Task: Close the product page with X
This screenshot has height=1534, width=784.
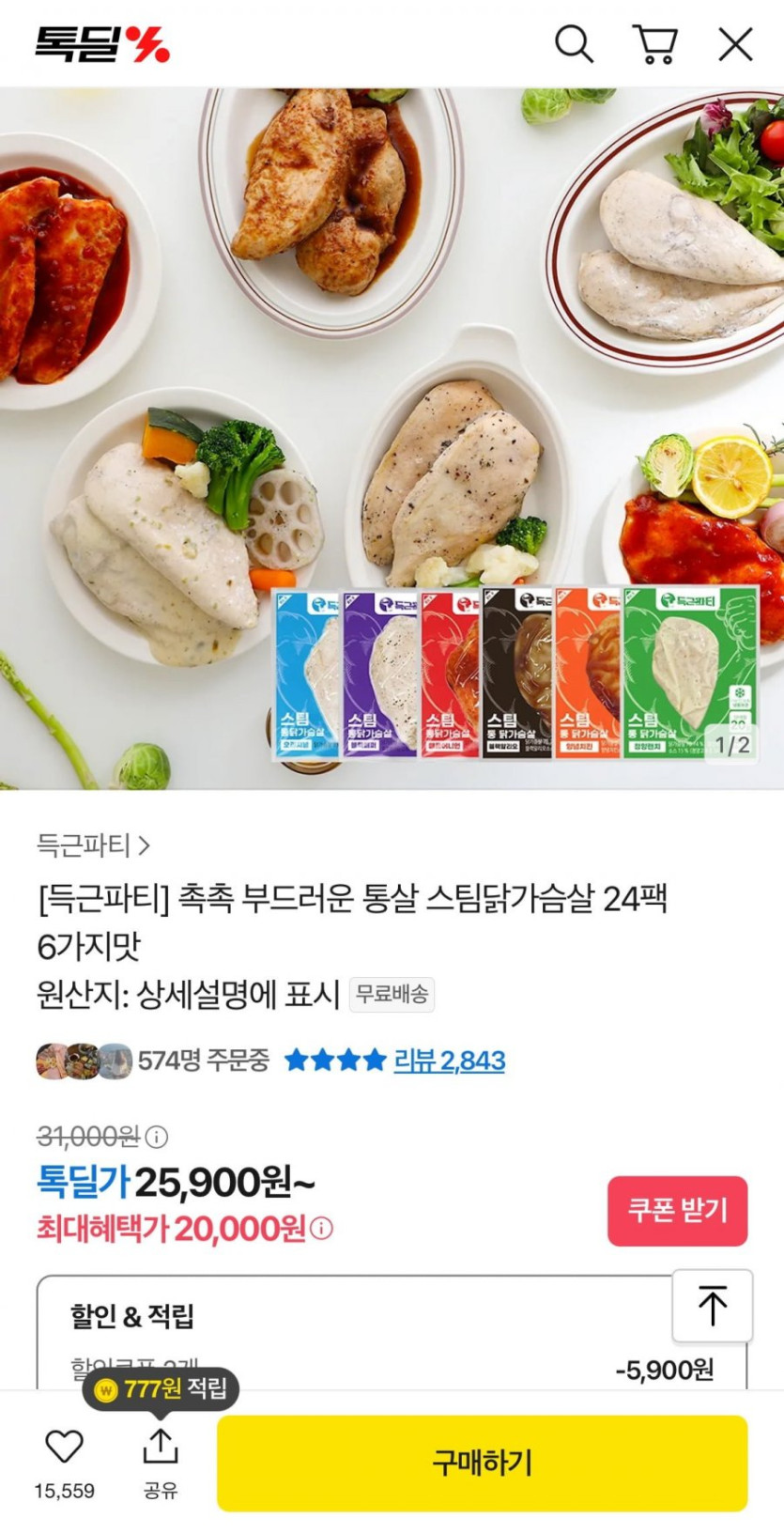Action: pos(735,44)
